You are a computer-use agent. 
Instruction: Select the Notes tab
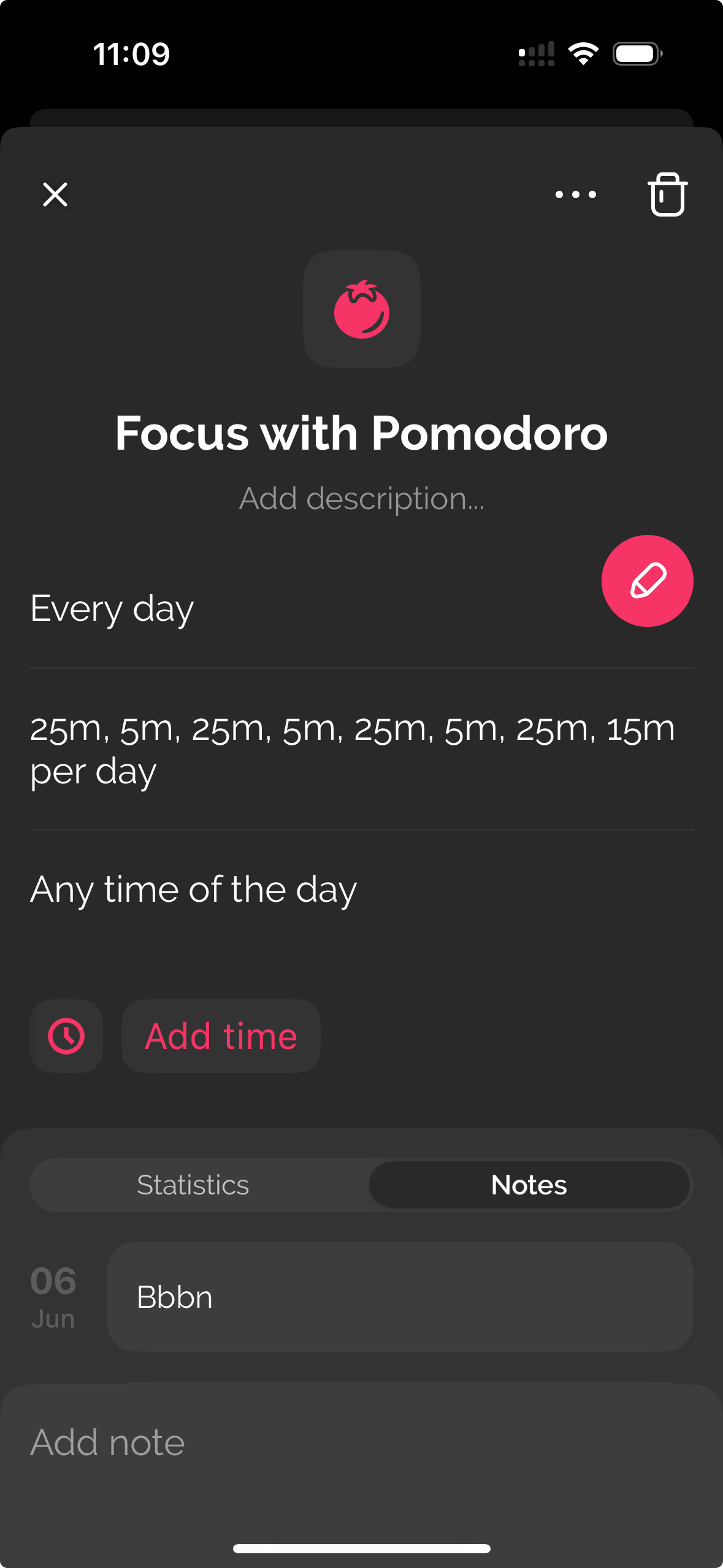coord(529,1185)
